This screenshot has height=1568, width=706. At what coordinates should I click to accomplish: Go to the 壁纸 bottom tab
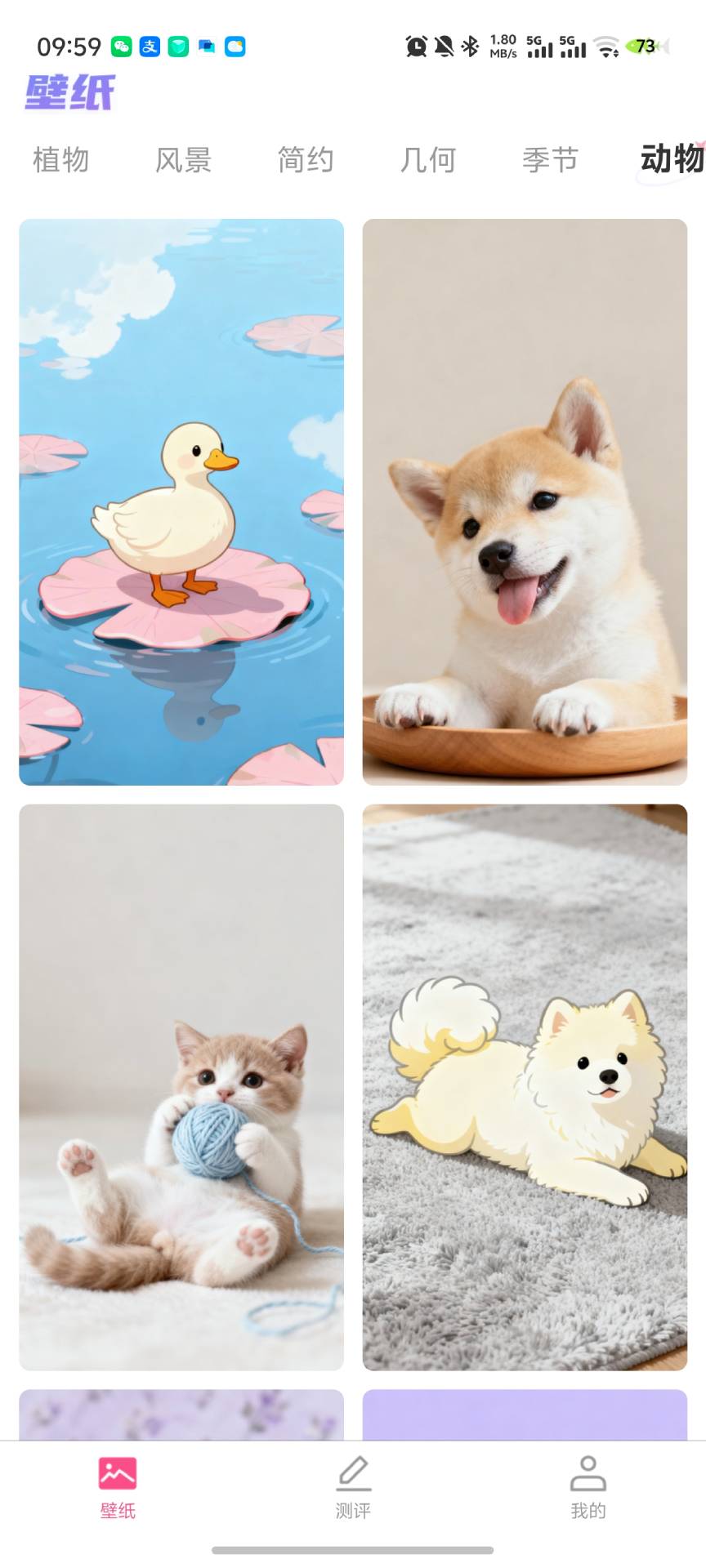(x=118, y=1488)
